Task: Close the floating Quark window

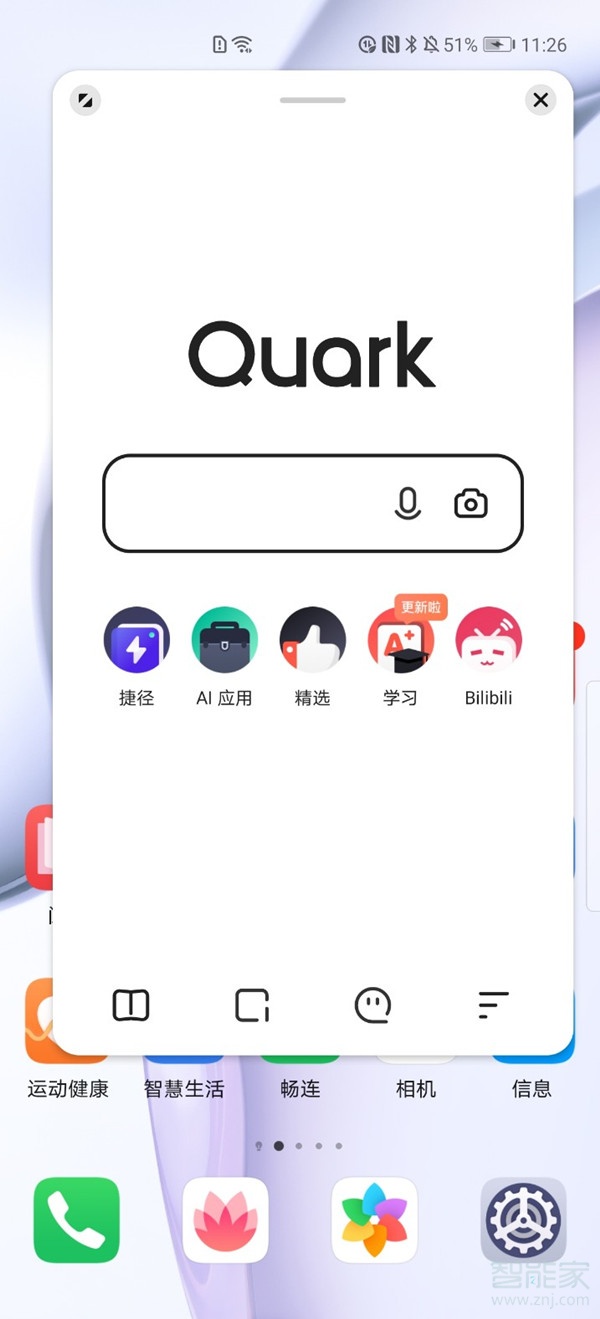Action: coord(540,100)
